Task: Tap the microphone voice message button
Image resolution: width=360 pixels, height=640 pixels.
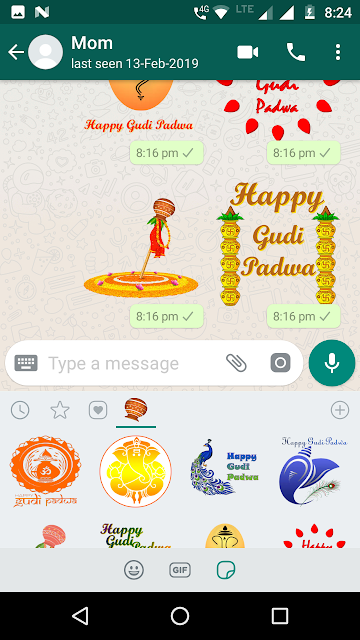Action: [332, 363]
